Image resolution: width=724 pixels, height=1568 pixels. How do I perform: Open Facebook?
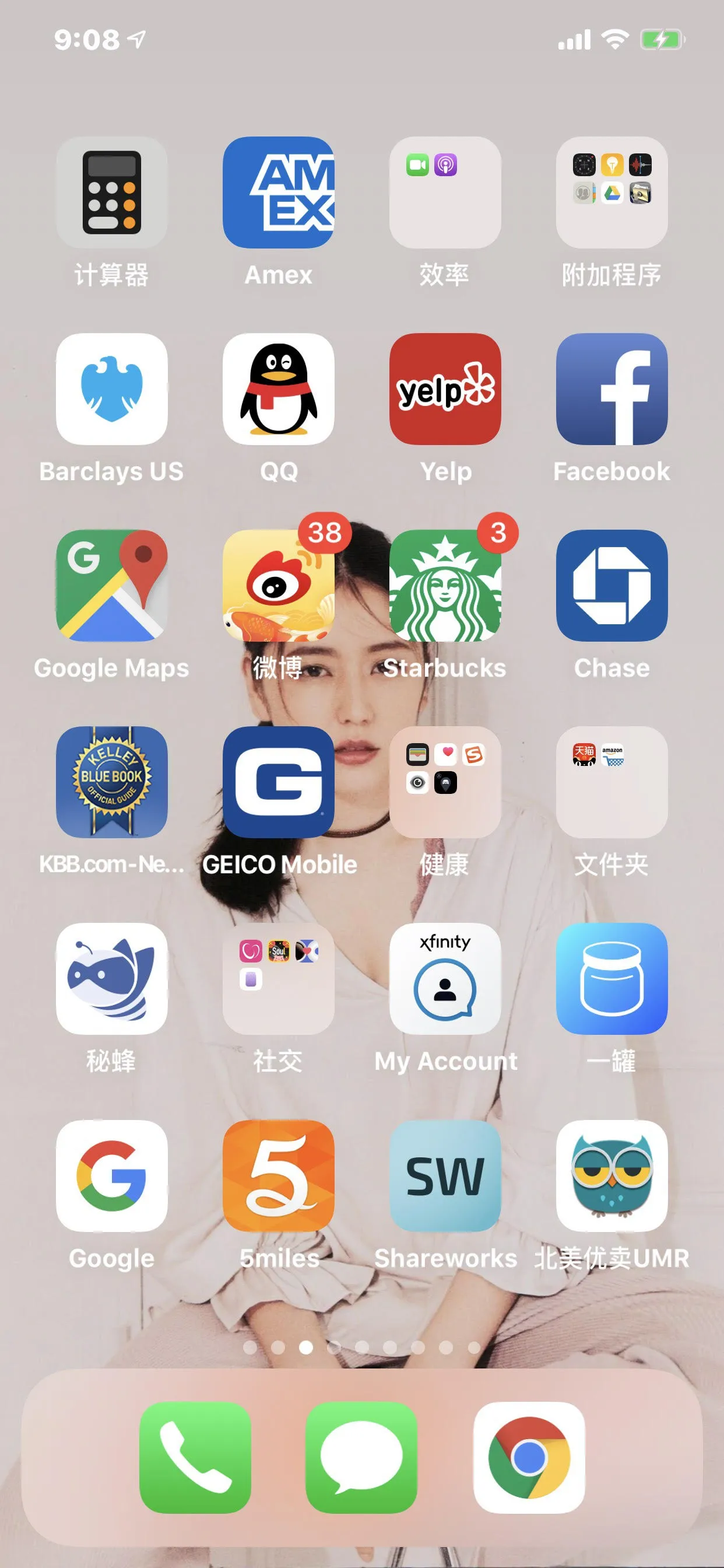(x=611, y=389)
